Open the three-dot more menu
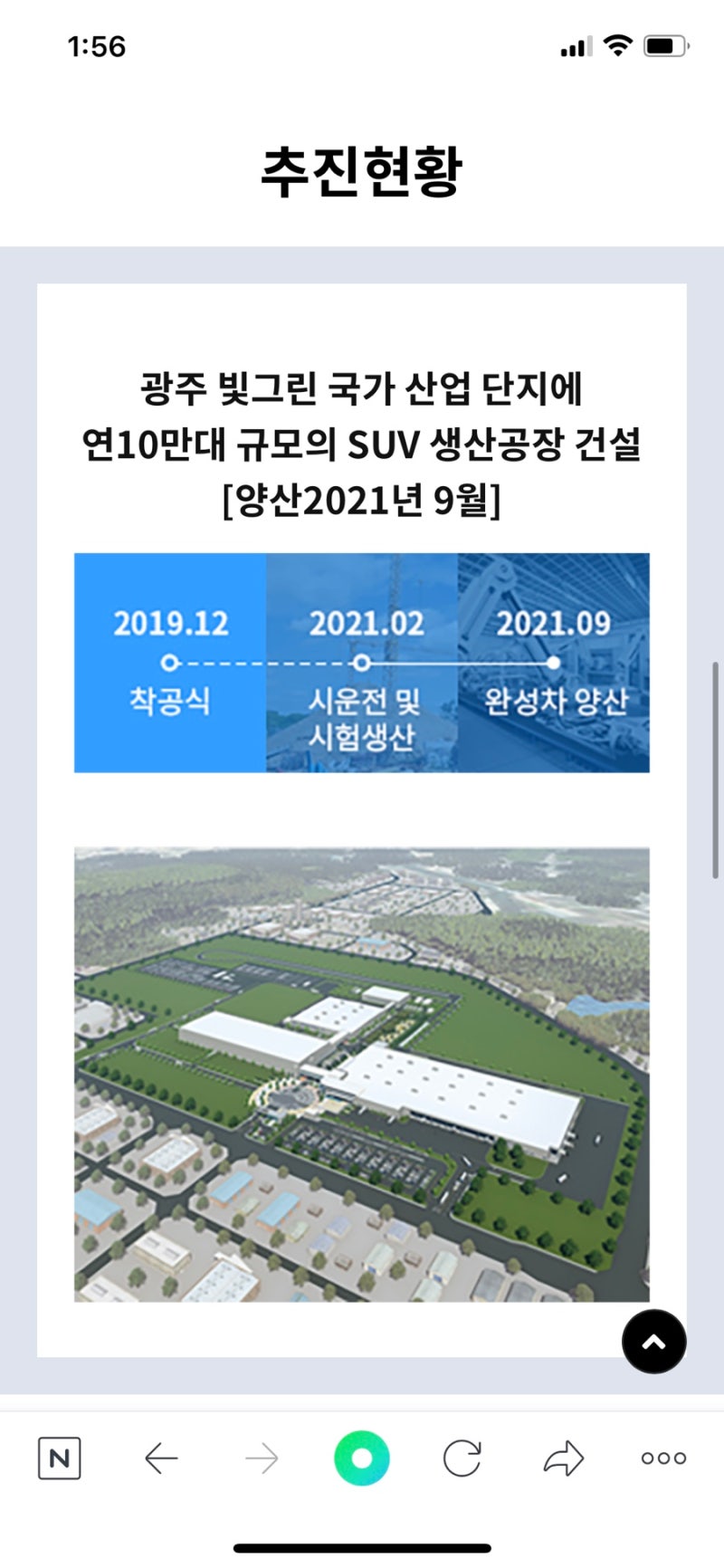Screen dimensions: 724x1568 tap(663, 1458)
